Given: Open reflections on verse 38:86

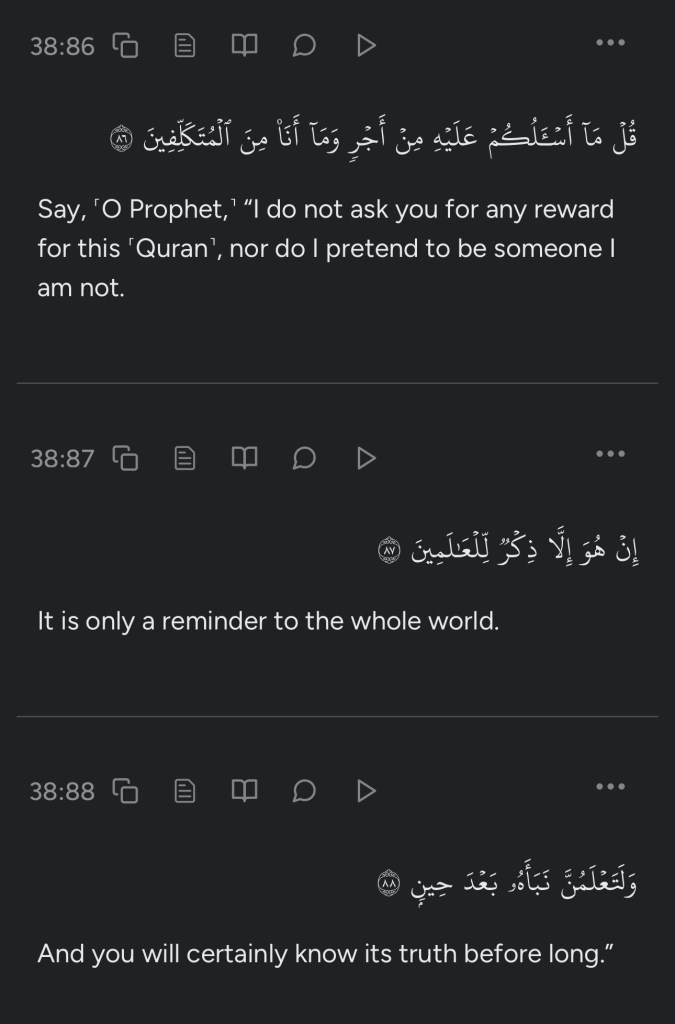Looking at the screenshot, I should tap(305, 45).
